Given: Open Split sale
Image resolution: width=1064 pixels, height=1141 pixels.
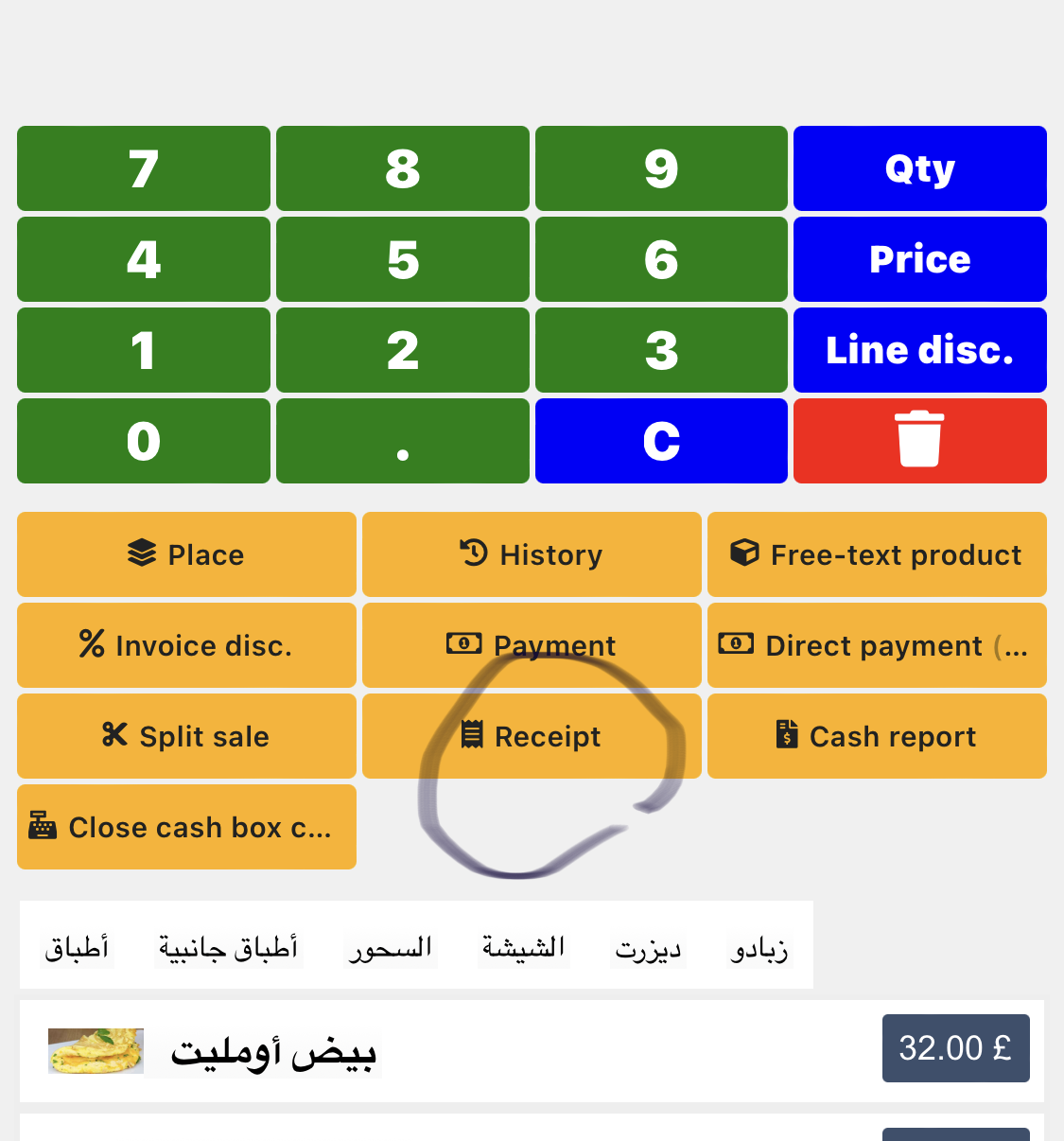Looking at the screenshot, I should click(186, 736).
